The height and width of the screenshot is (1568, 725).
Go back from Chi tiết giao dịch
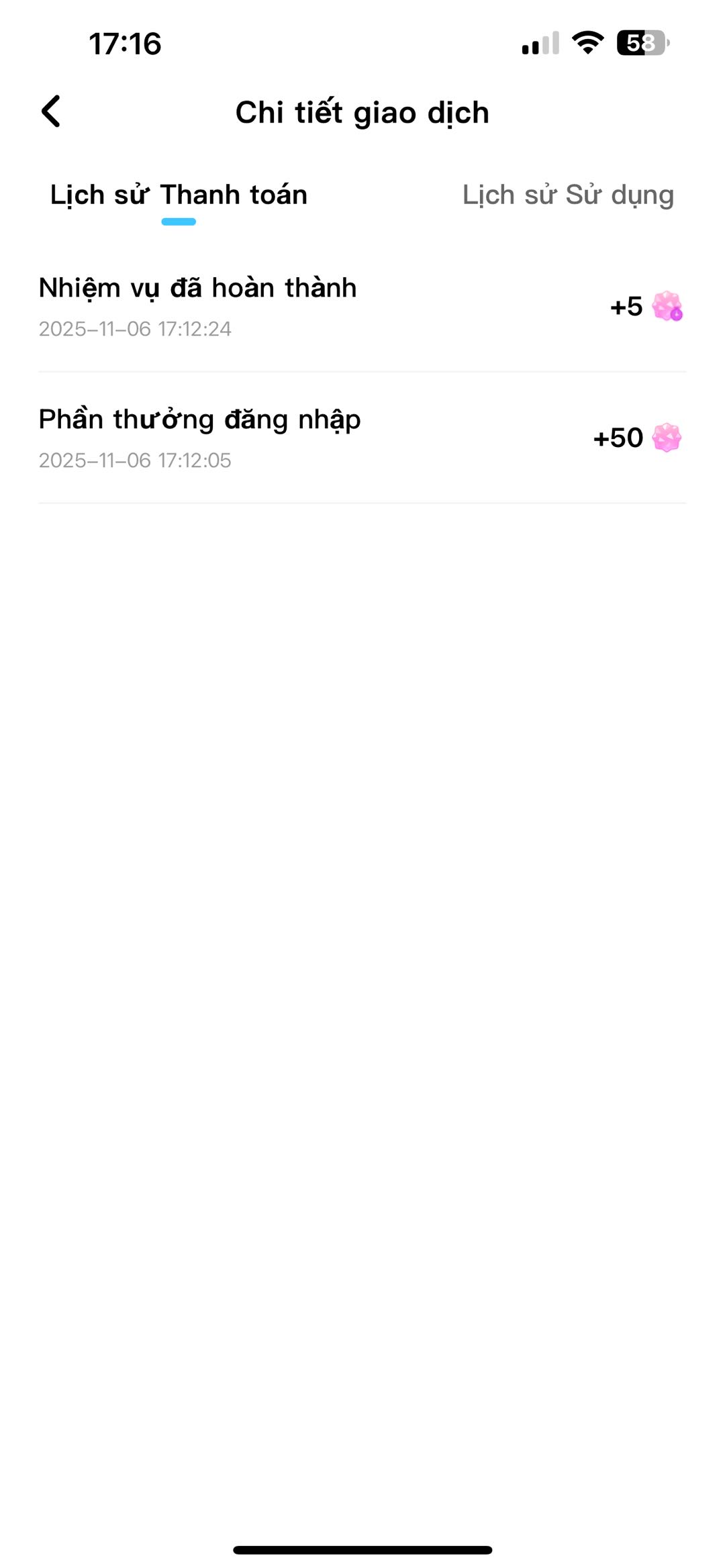click(51, 111)
